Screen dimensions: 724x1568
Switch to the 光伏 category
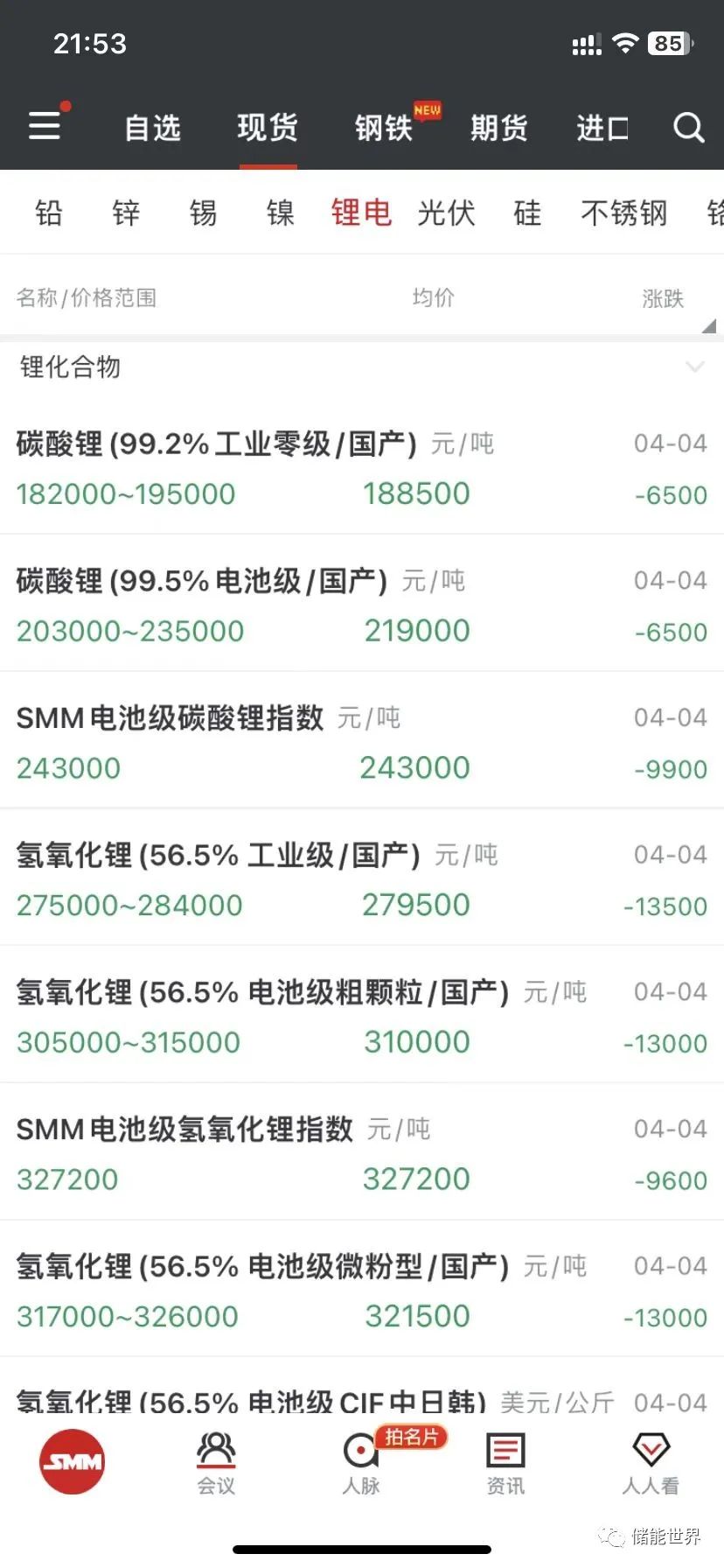click(x=446, y=213)
